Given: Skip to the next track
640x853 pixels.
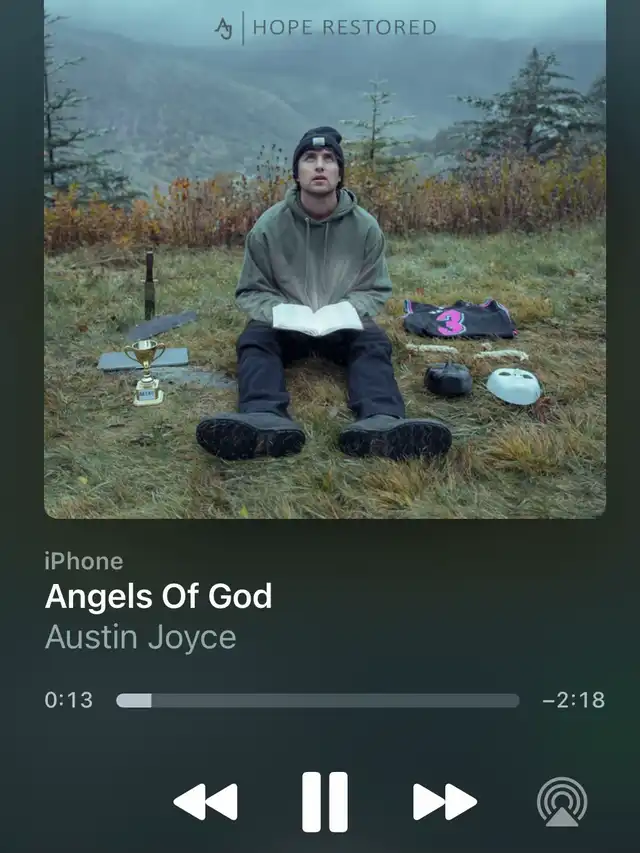Looking at the screenshot, I should pyautogui.click(x=445, y=801).
